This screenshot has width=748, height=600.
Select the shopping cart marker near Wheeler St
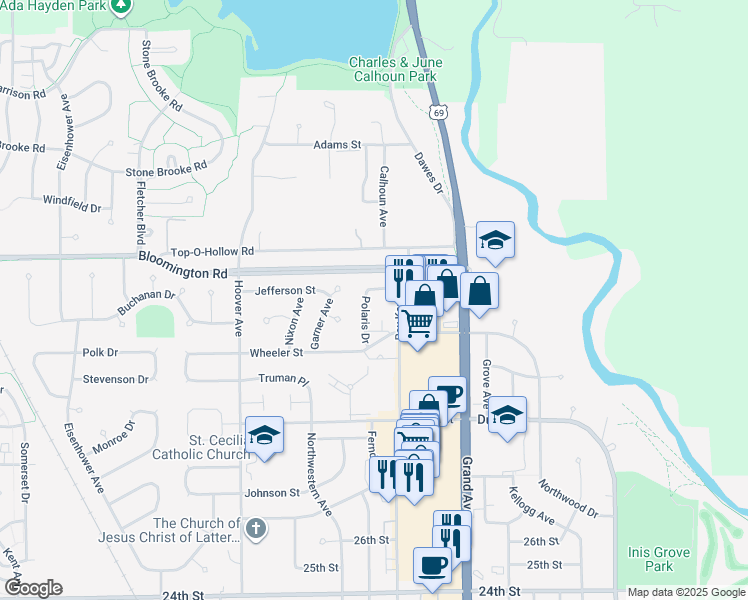pos(417,326)
